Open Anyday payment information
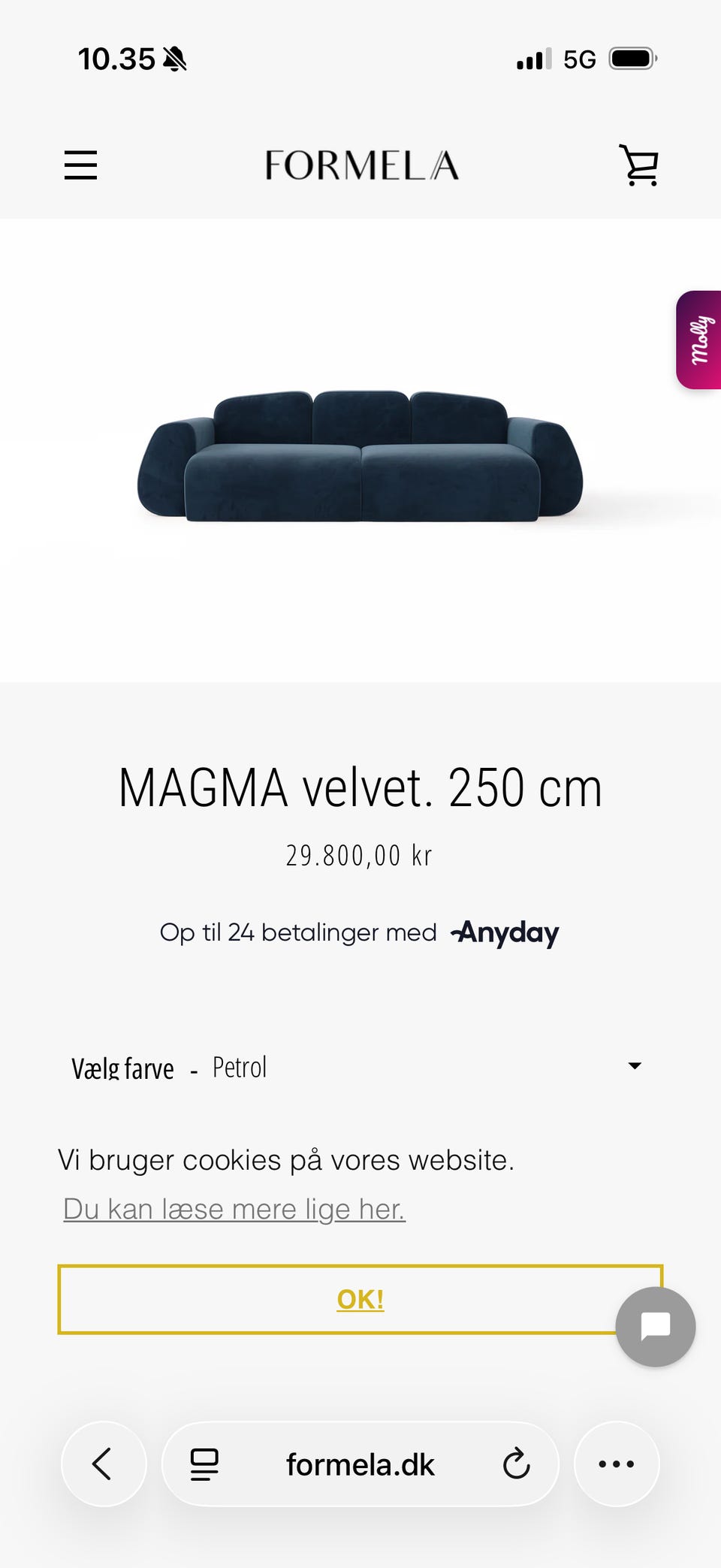 tap(505, 932)
